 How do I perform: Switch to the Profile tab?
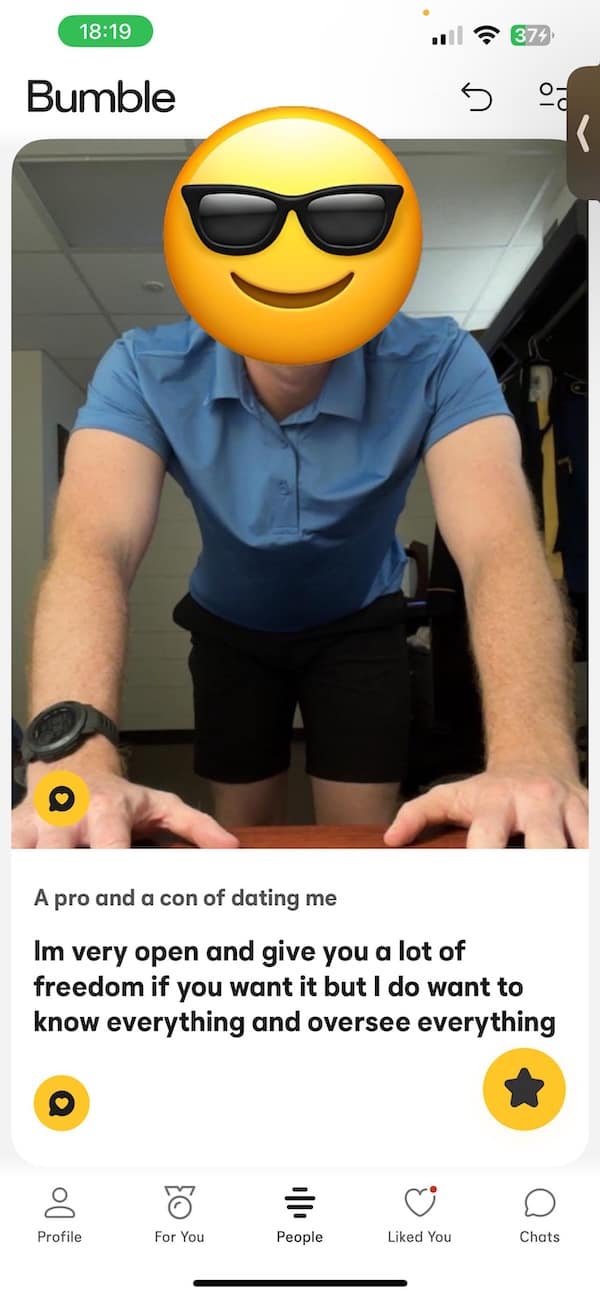point(59,1214)
